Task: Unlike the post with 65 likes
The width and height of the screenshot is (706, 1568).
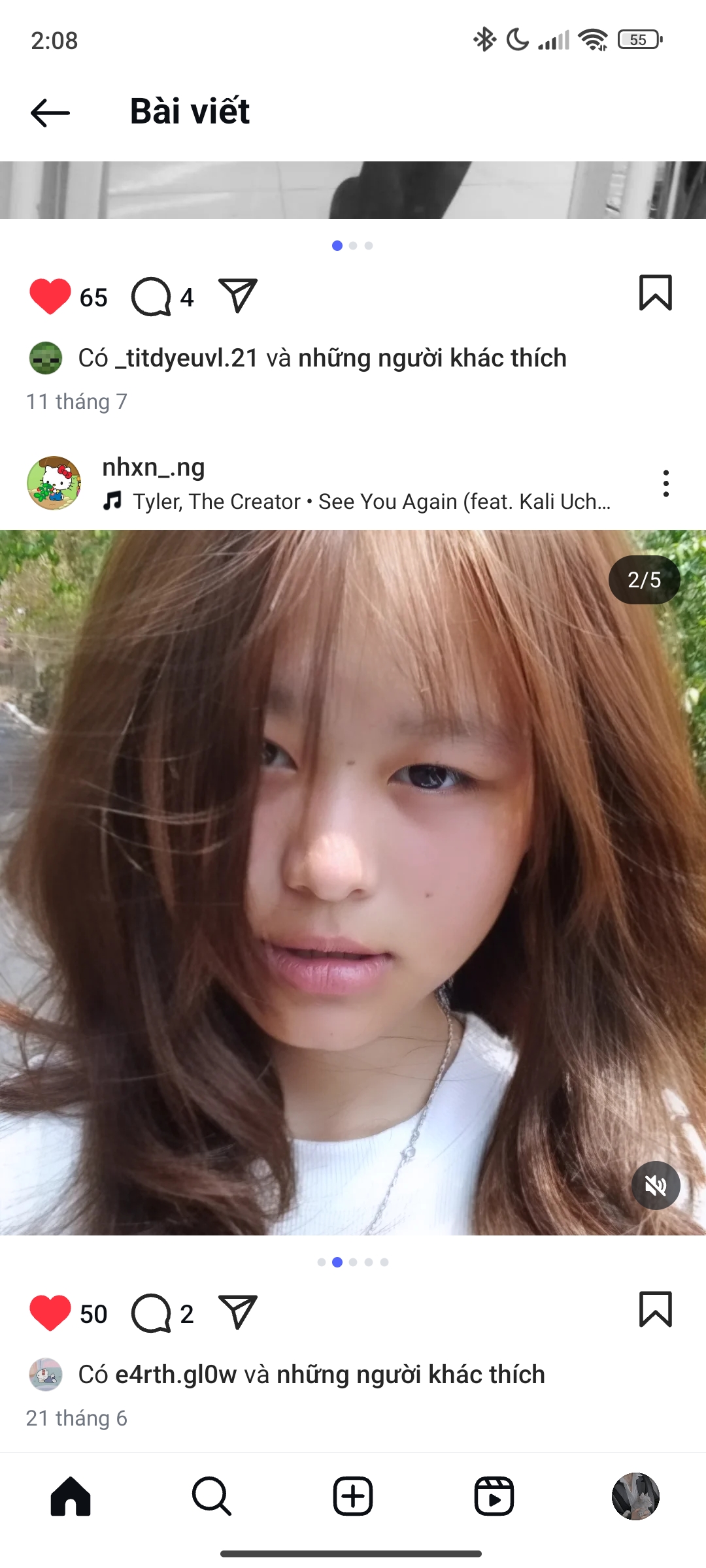Action: pos(50,297)
